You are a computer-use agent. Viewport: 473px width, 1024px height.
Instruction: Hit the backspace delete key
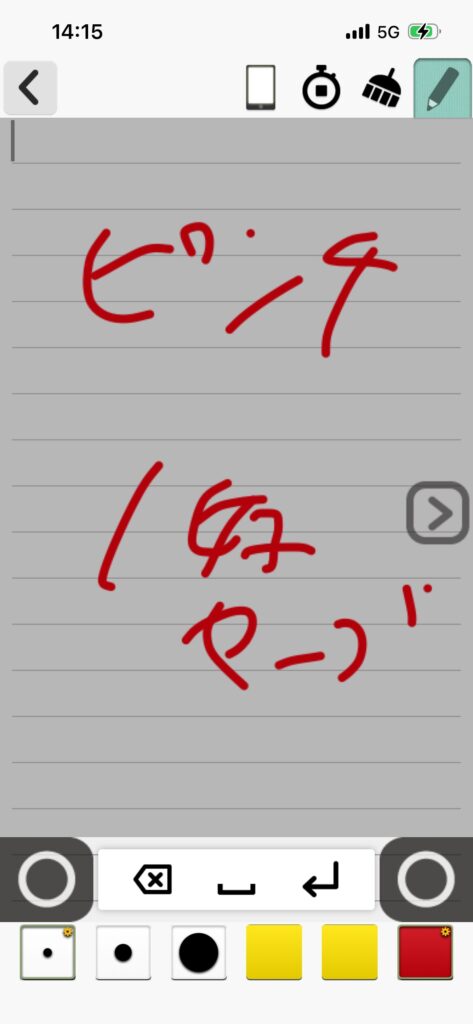click(x=153, y=880)
